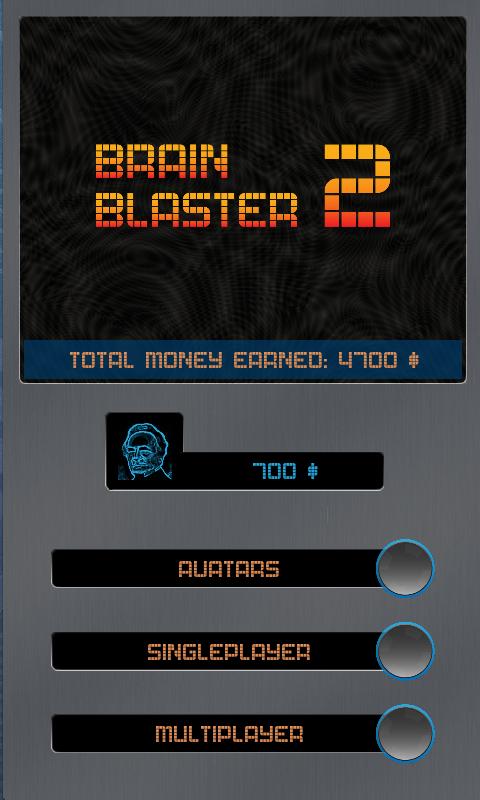Open the Avatars menu
Viewport: 480px width, 800px height.
243,568
